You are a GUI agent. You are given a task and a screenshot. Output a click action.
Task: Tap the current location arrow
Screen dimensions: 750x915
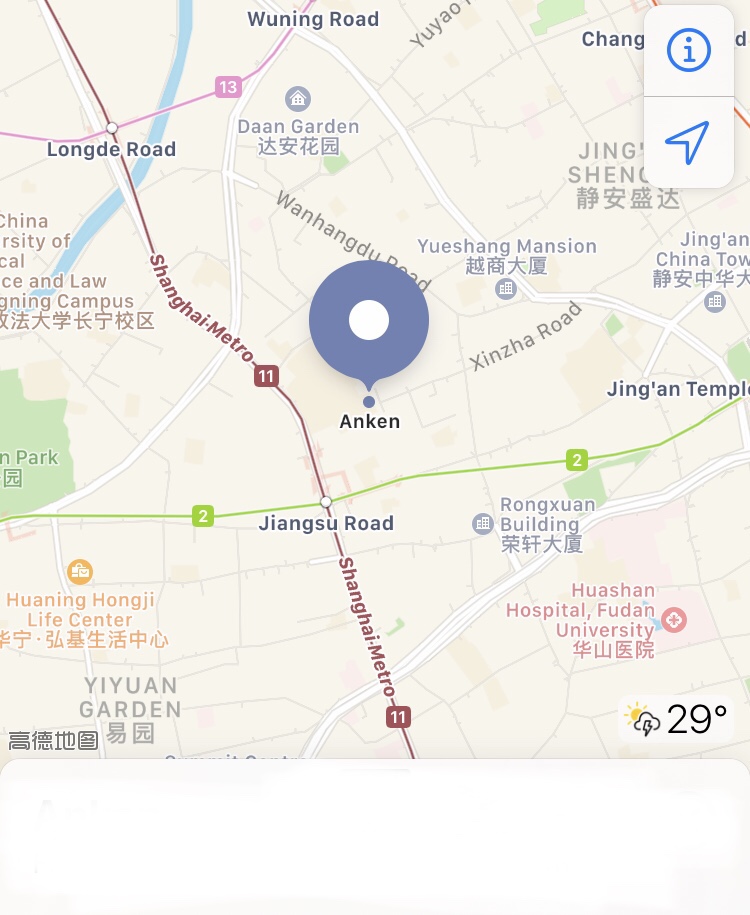pos(688,142)
